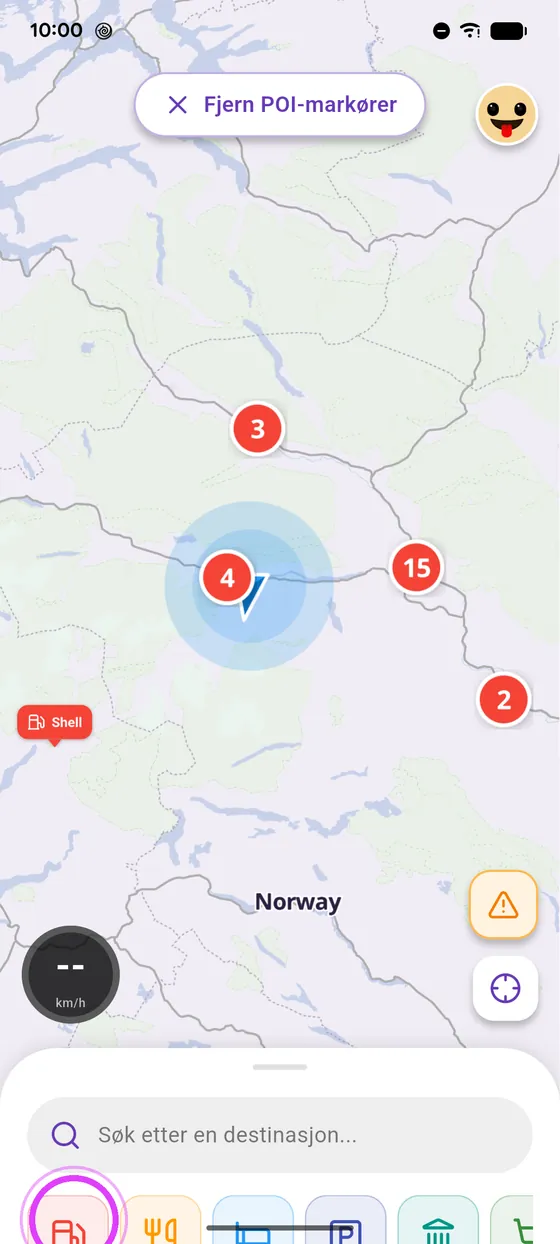Dismiss POI markers with Fjern POI-markører
This screenshot has width=560, height=1244.
tap(280, 104)
